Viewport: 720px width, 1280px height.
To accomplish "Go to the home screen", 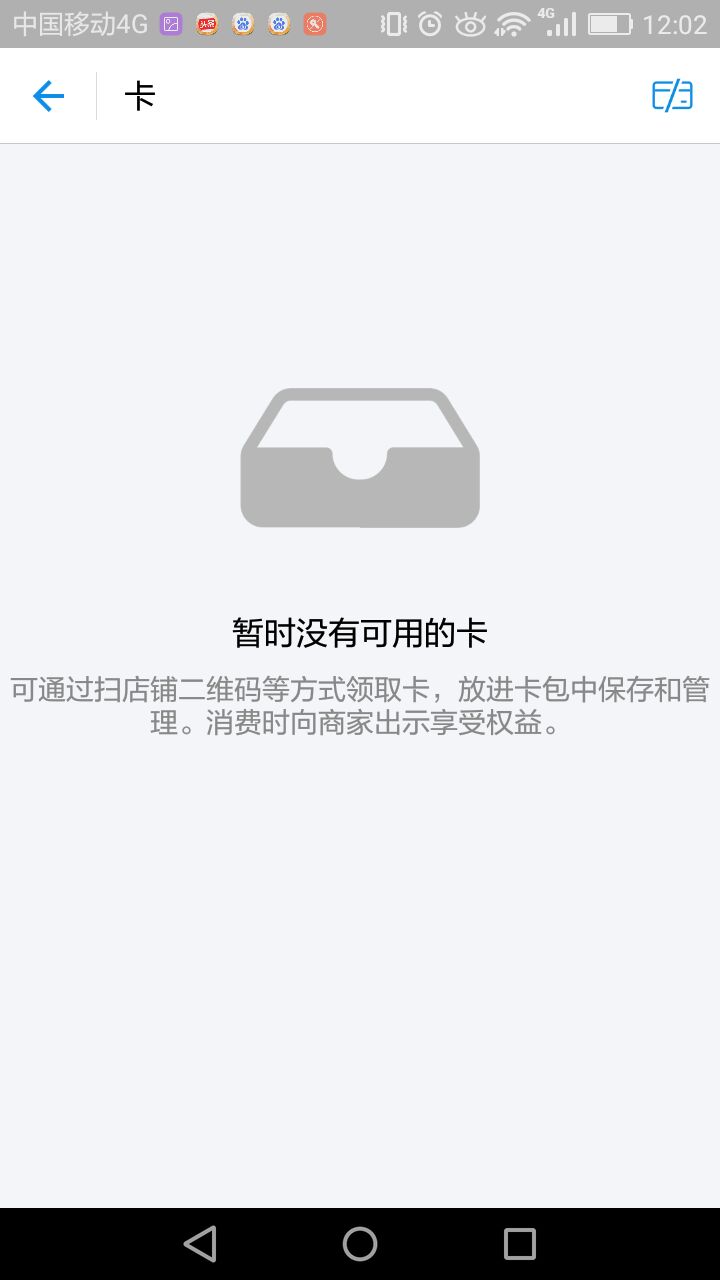I will pos(360,1244).
